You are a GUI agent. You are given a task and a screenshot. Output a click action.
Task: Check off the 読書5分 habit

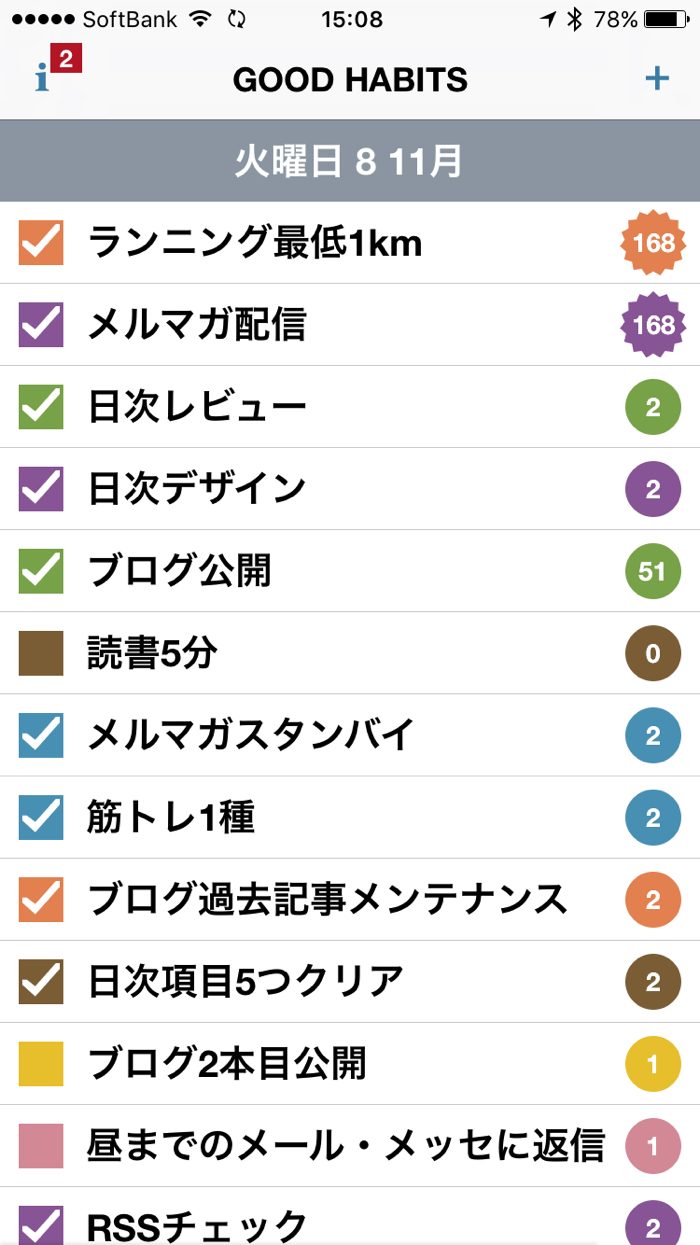coord(41,653)
